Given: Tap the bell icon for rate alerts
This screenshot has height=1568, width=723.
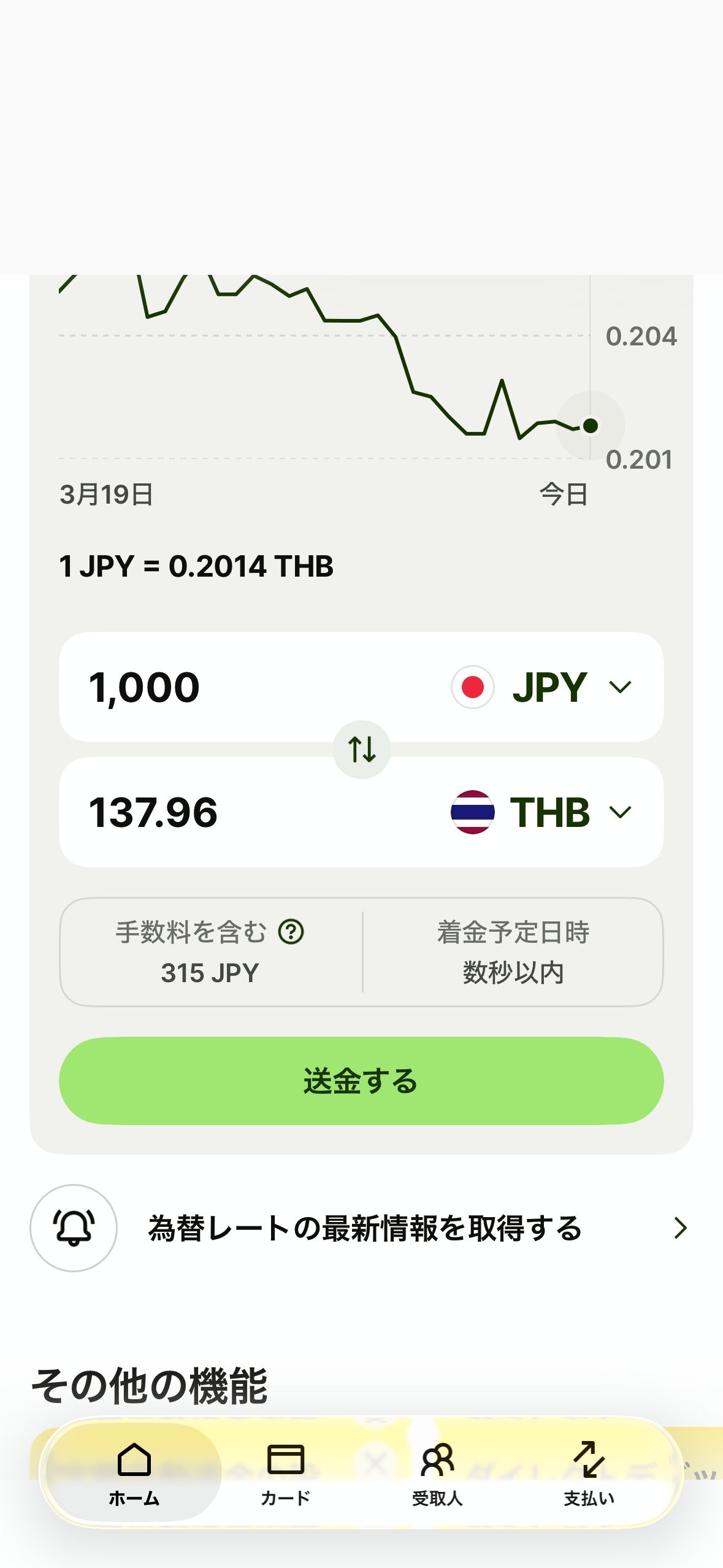Looking at the screenshot, I should (x=73, y=1228).
